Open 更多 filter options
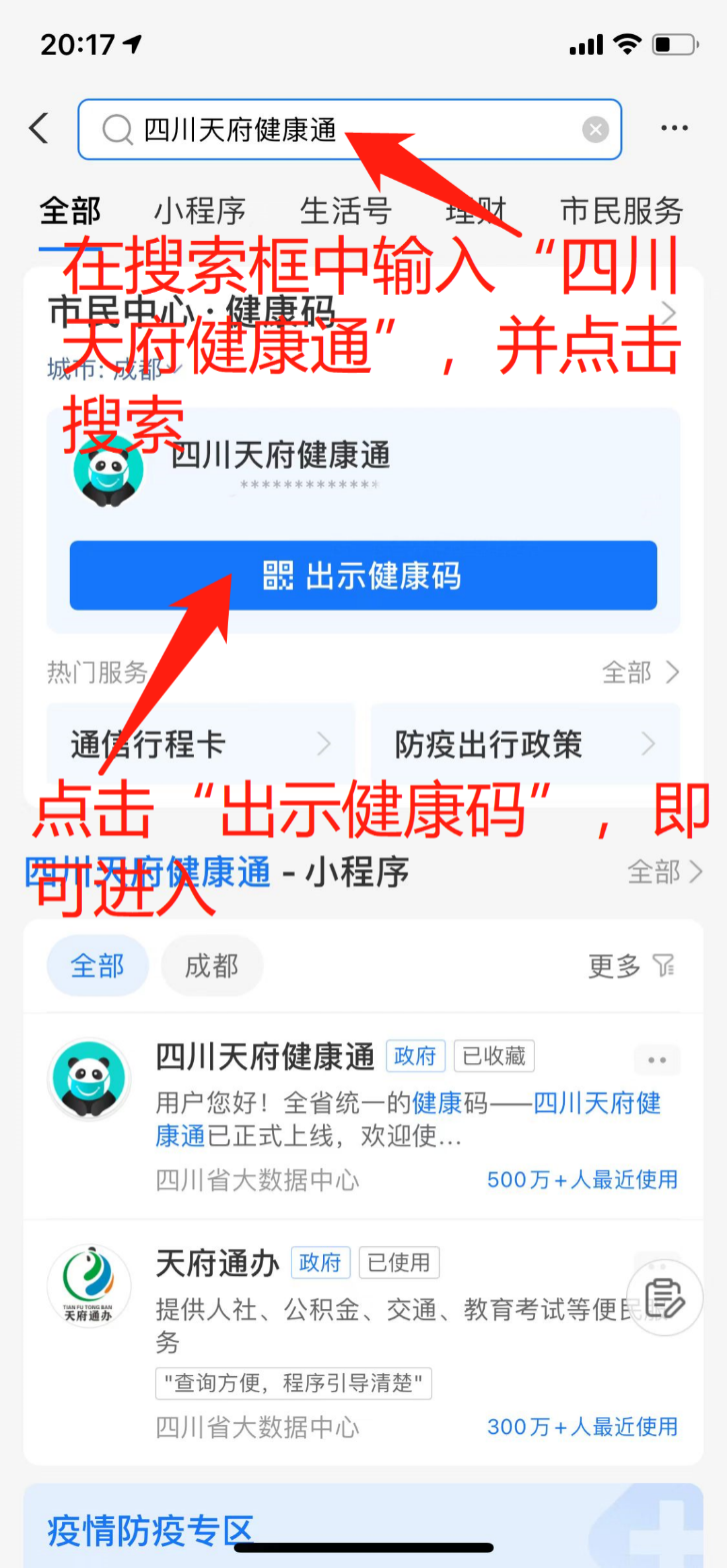This screenshot has width=727, height=1568. (x=631, y=965)
